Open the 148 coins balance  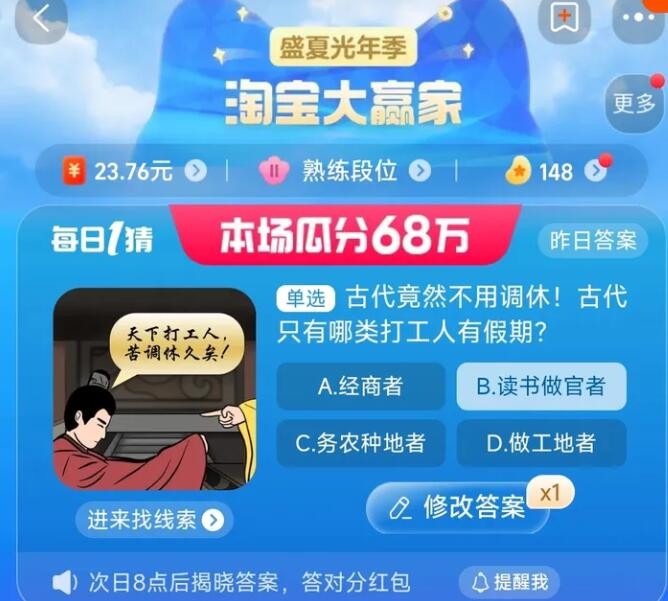click(x=556, y=171)
